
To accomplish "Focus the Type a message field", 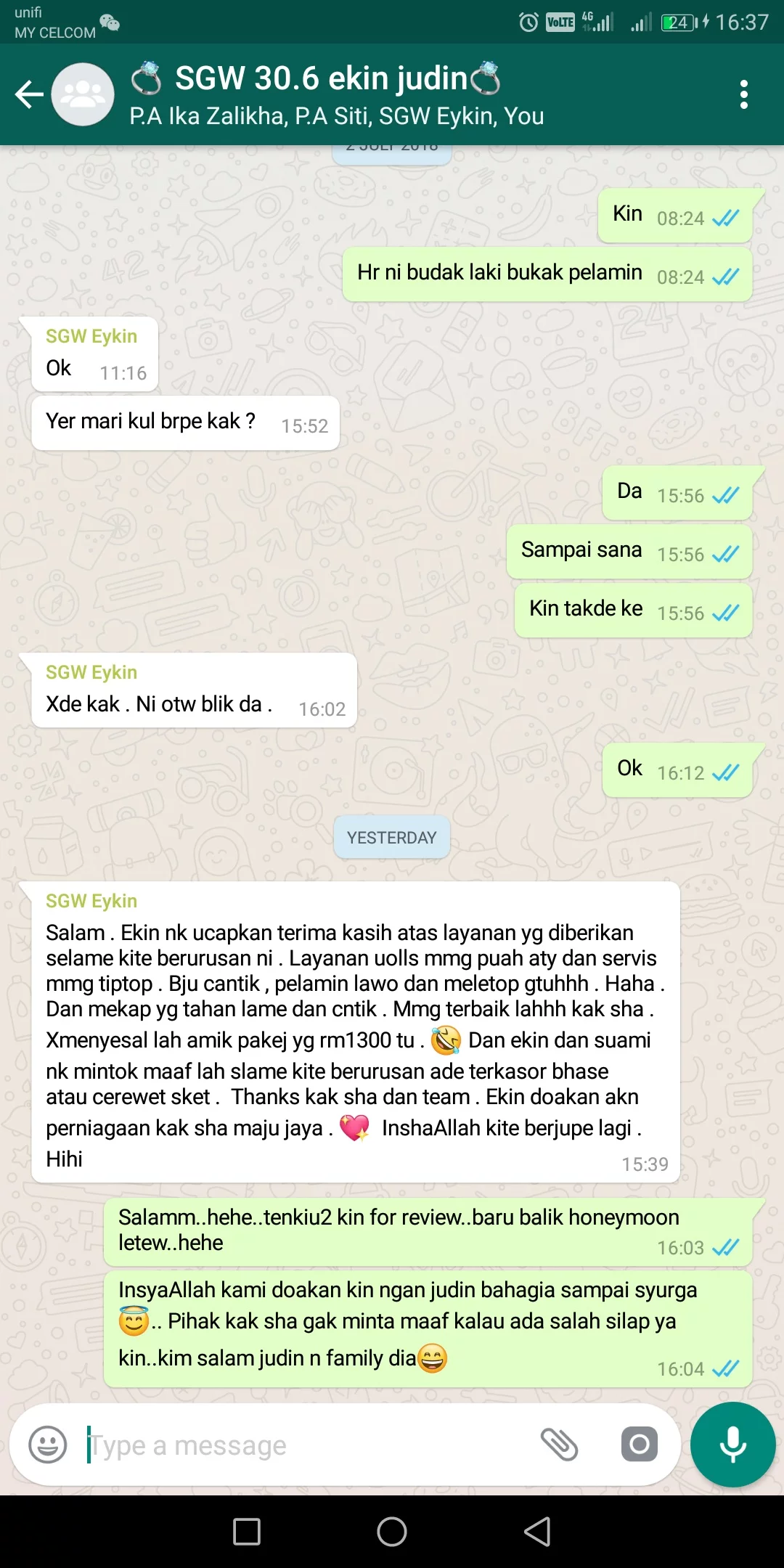I will click(x=305, y=1445).
